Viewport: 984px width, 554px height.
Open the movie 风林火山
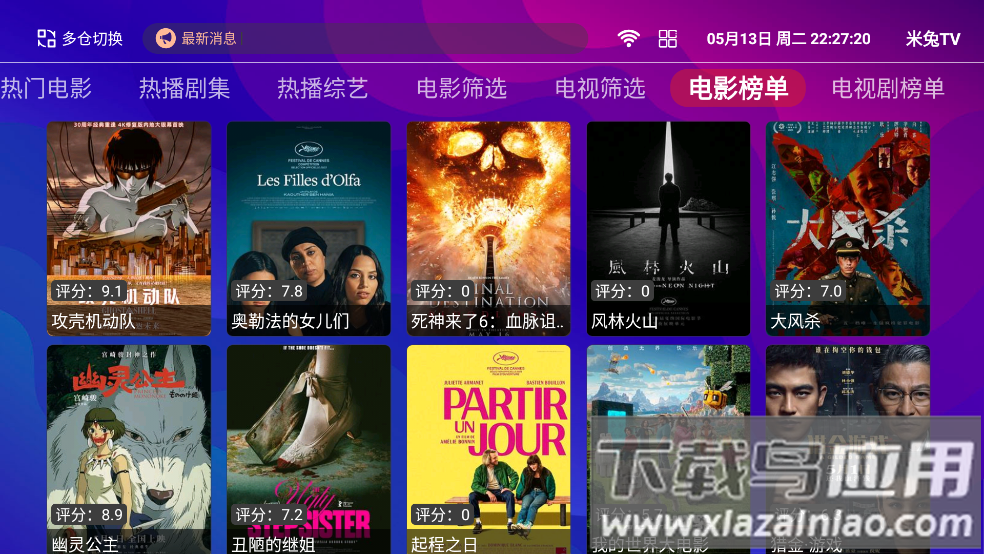point(668,228)
